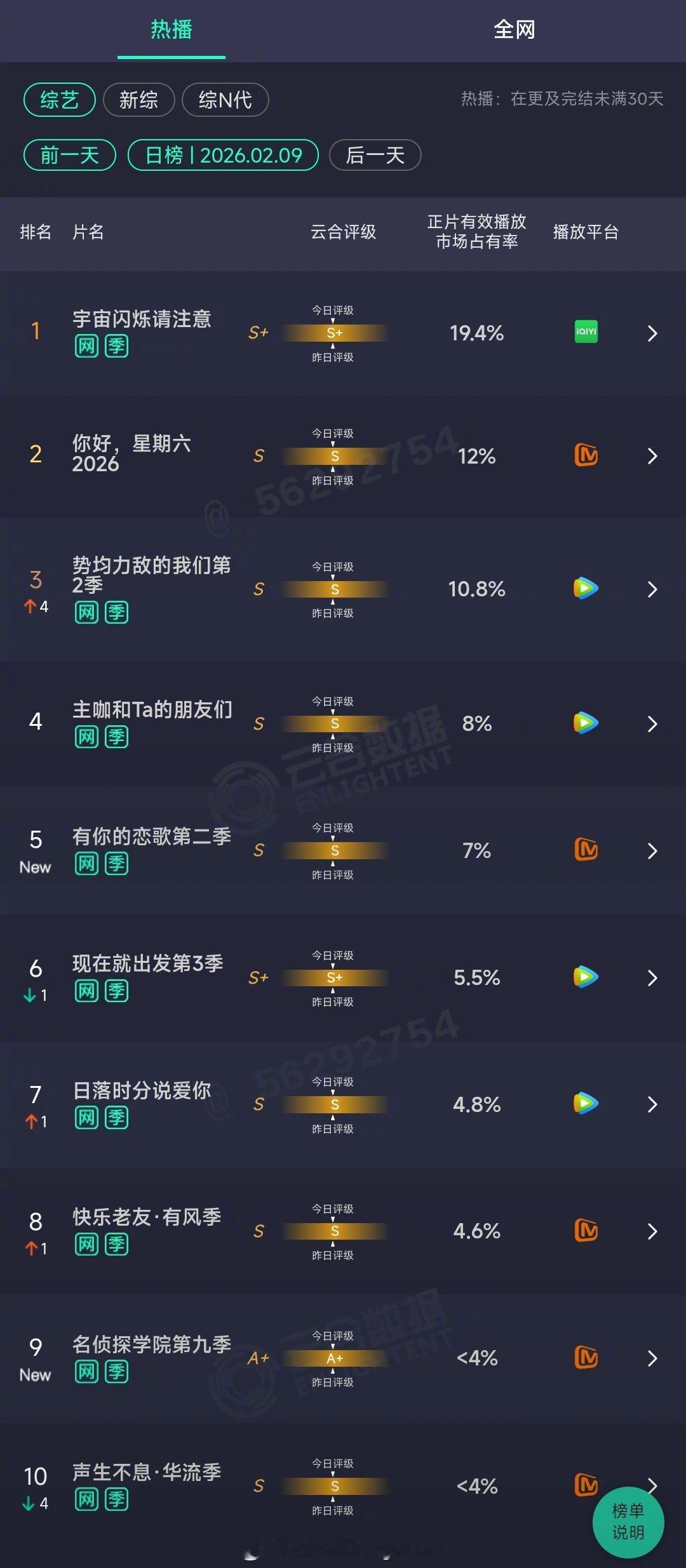Screen dimensions: 686x1568
Task: Select the Tencent Video icon for 现在就出发第3季
Action: pyautogui.click(x=585, y=978)
